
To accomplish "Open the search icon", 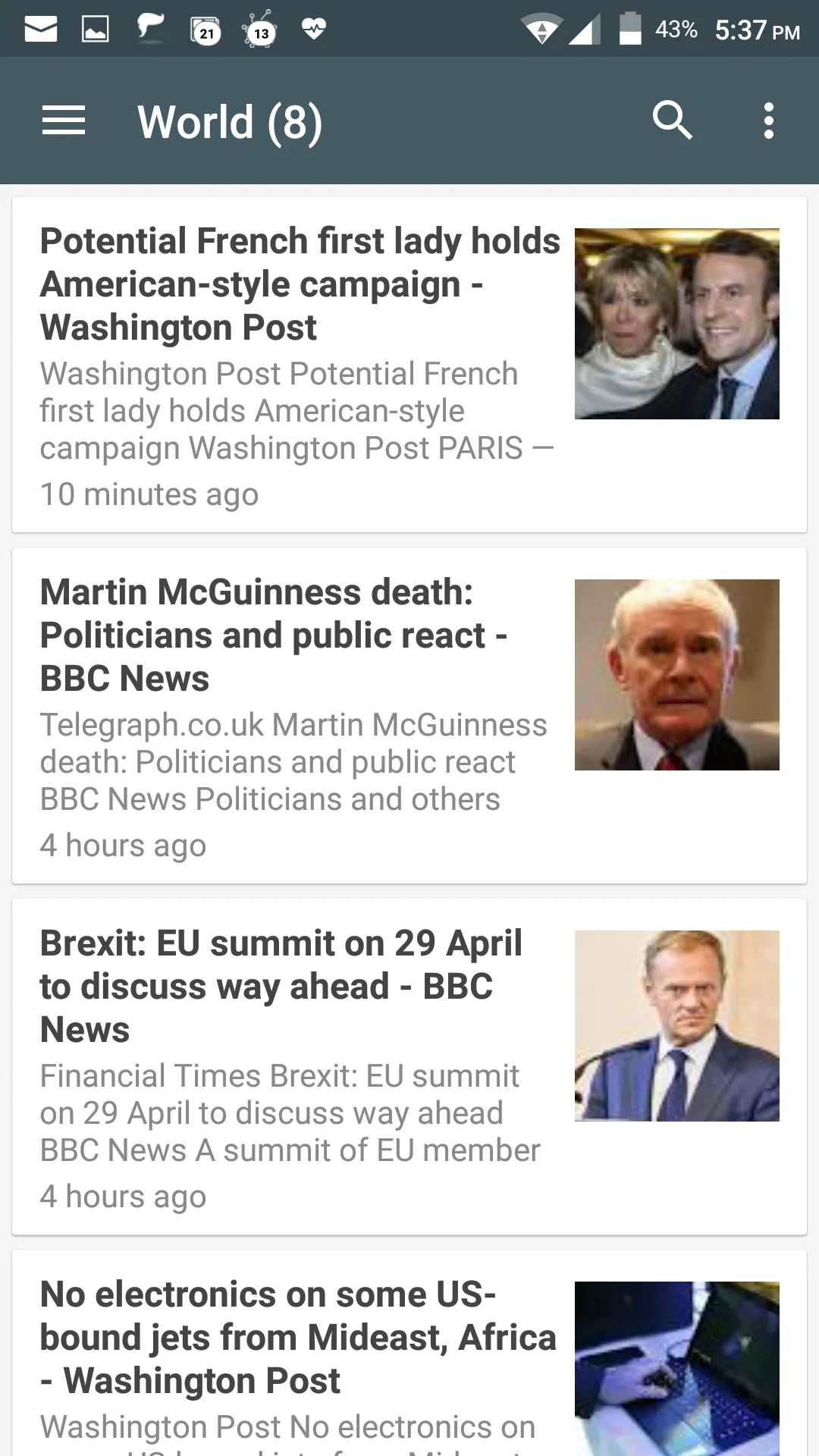I will click(672, 121).
